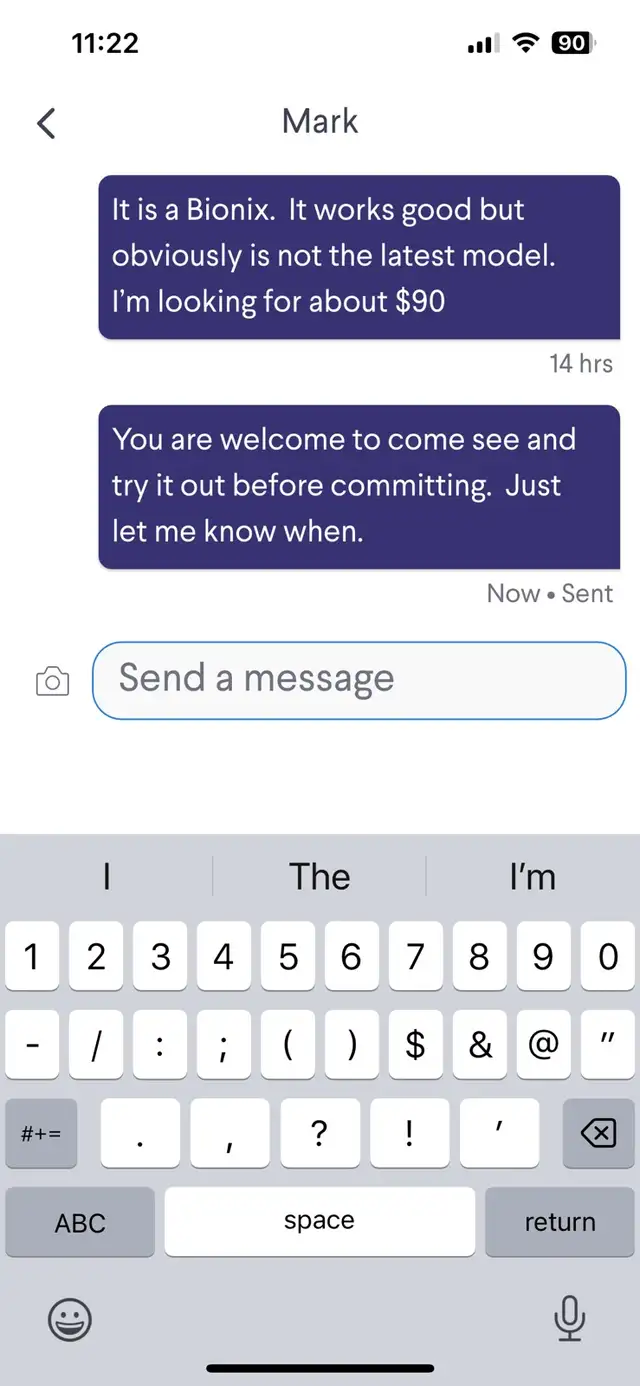Image resolution: width=640 pixels, height=1386 pixels.
Task: Insert the suggested word "The"
Action: pyautogui.click(x=320, y=877)
